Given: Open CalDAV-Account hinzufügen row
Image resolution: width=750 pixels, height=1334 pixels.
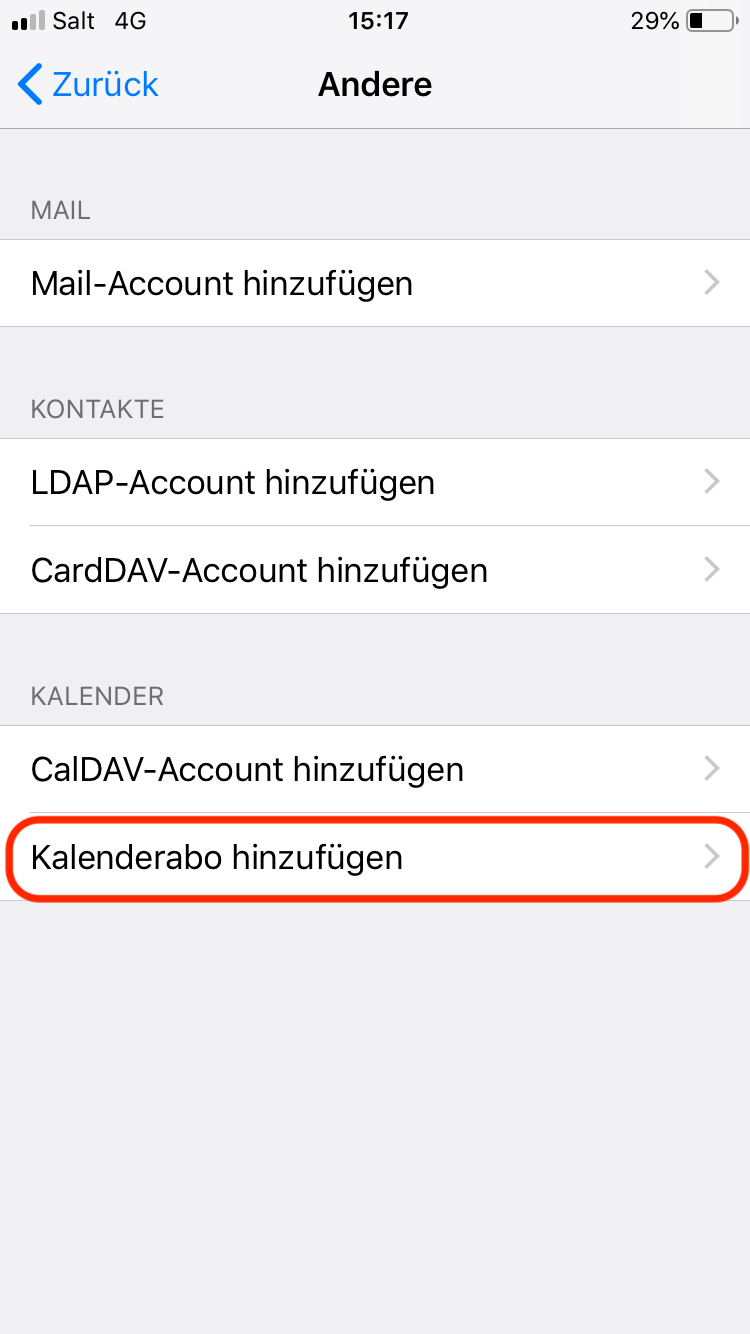Looking at the screenshot, I should click(x=375, y=769).
